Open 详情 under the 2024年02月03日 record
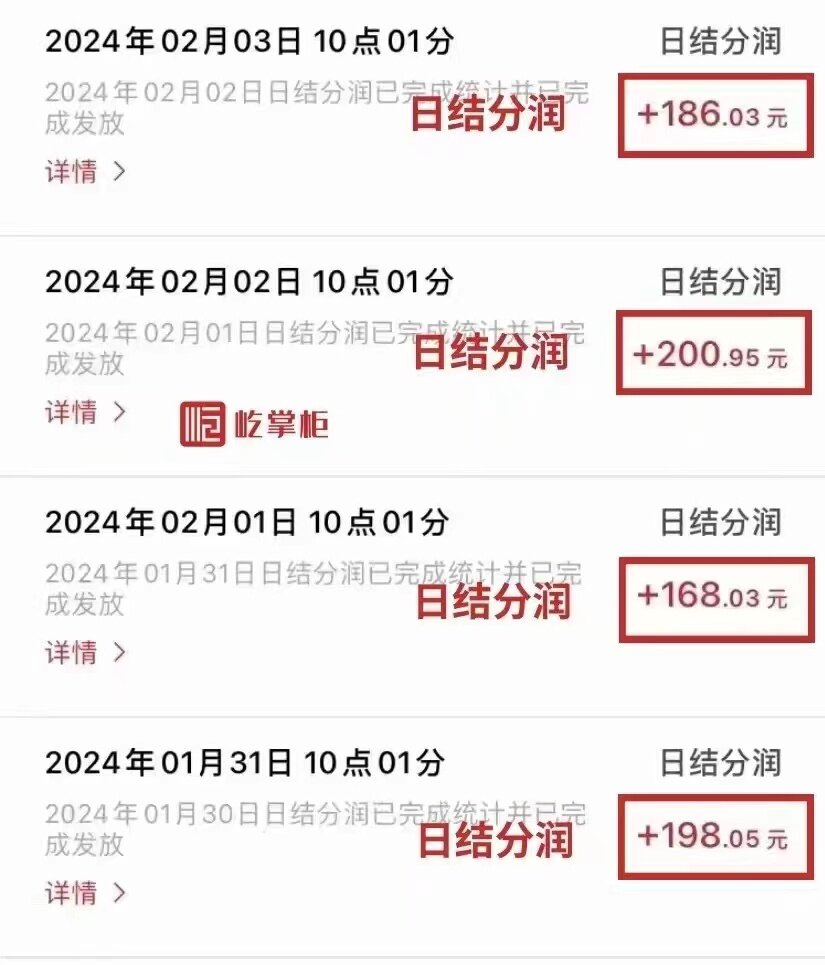 tap(85, 172)
